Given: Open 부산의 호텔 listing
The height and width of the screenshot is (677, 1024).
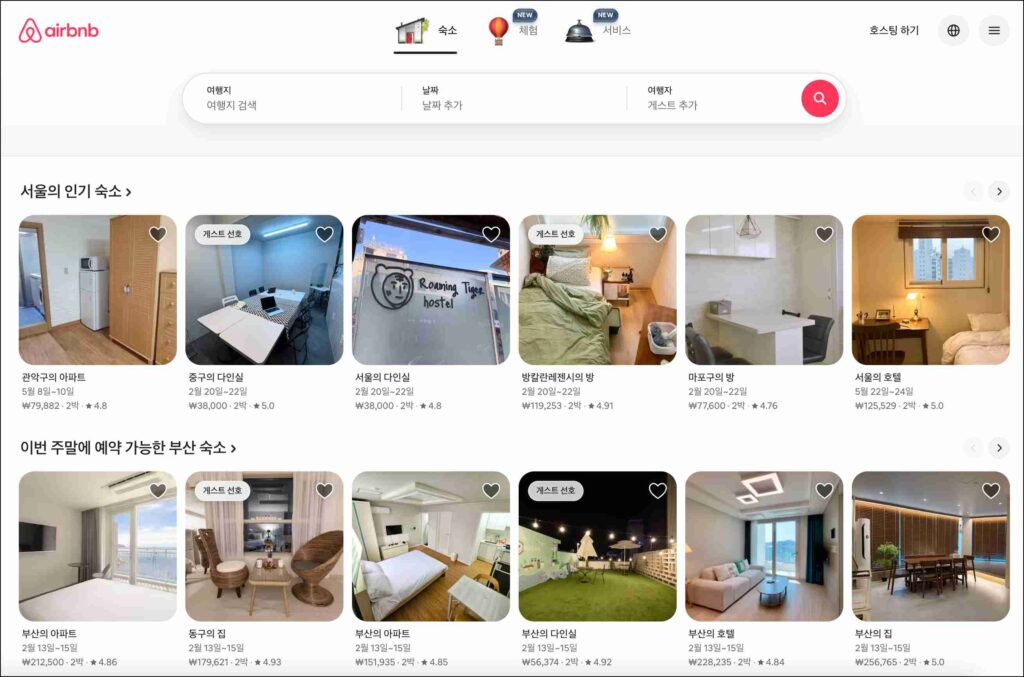Looking at the screenshot, I should [x=764, y=546].
